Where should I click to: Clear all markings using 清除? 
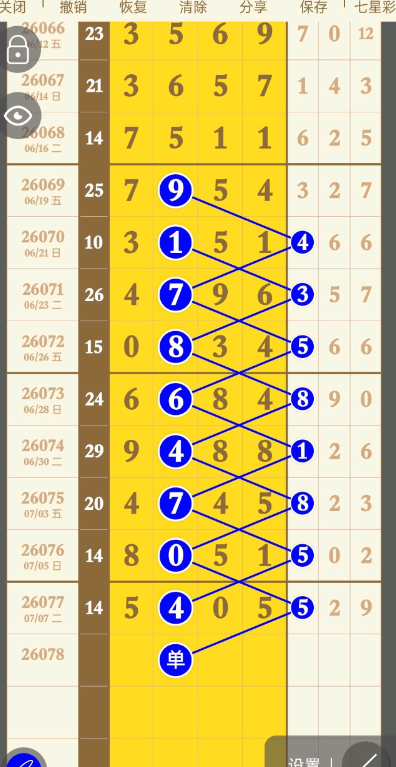tap(193, 7)
